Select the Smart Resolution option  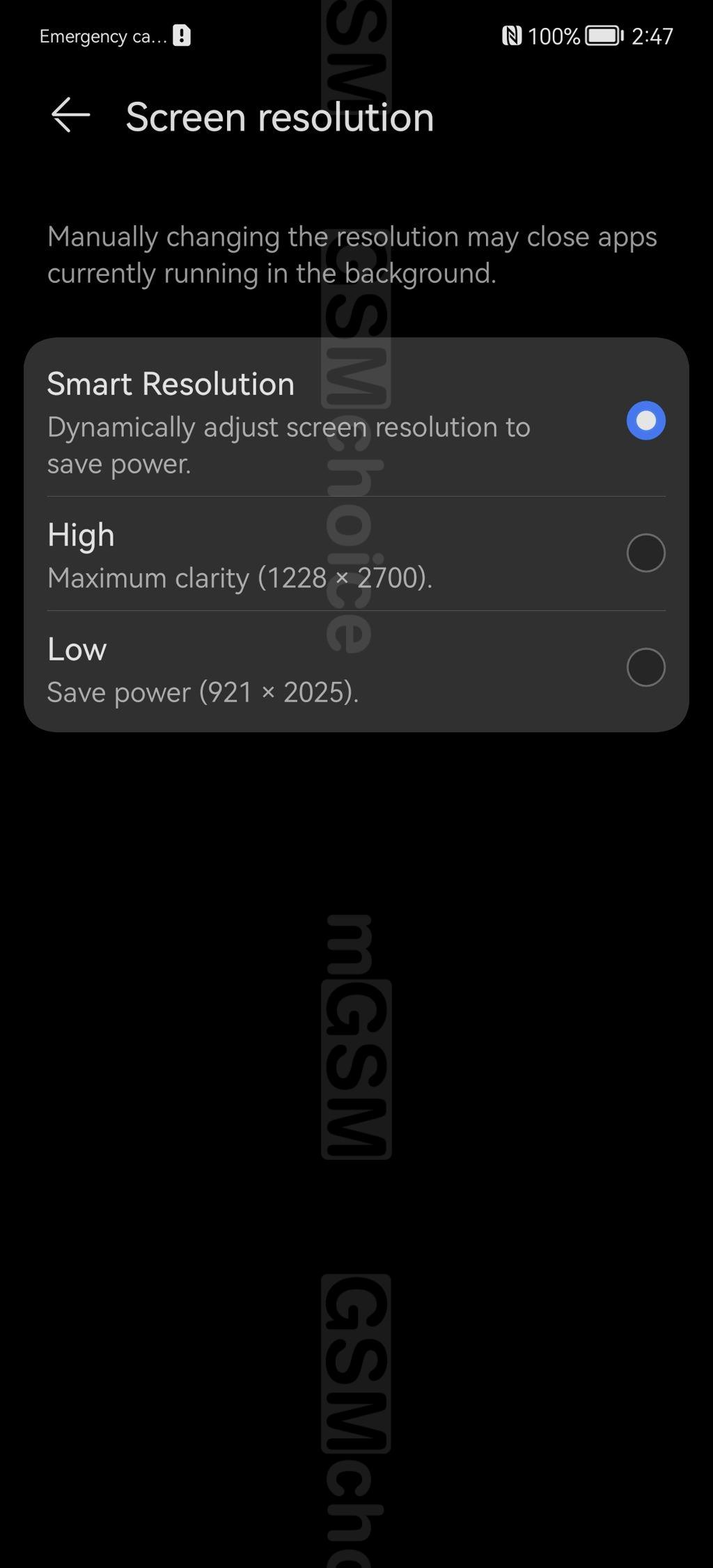645,421
